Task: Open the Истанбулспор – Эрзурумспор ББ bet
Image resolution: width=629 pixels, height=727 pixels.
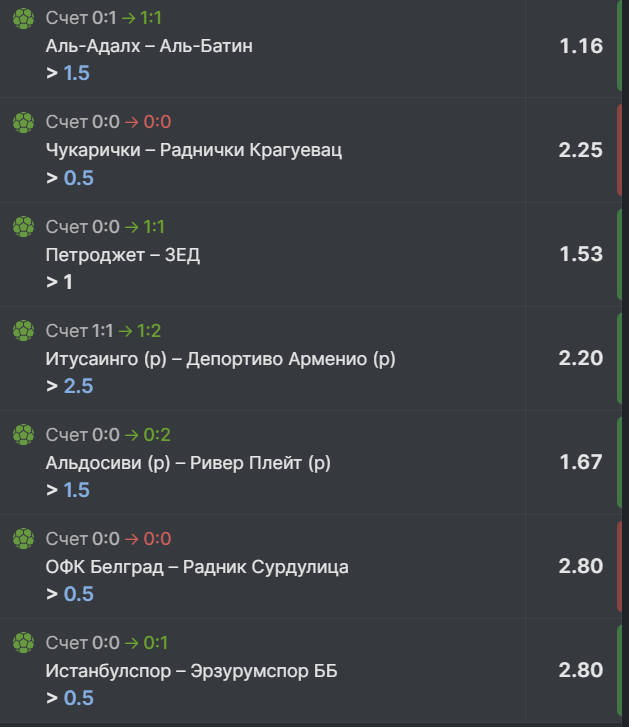Action: [311, 670]
